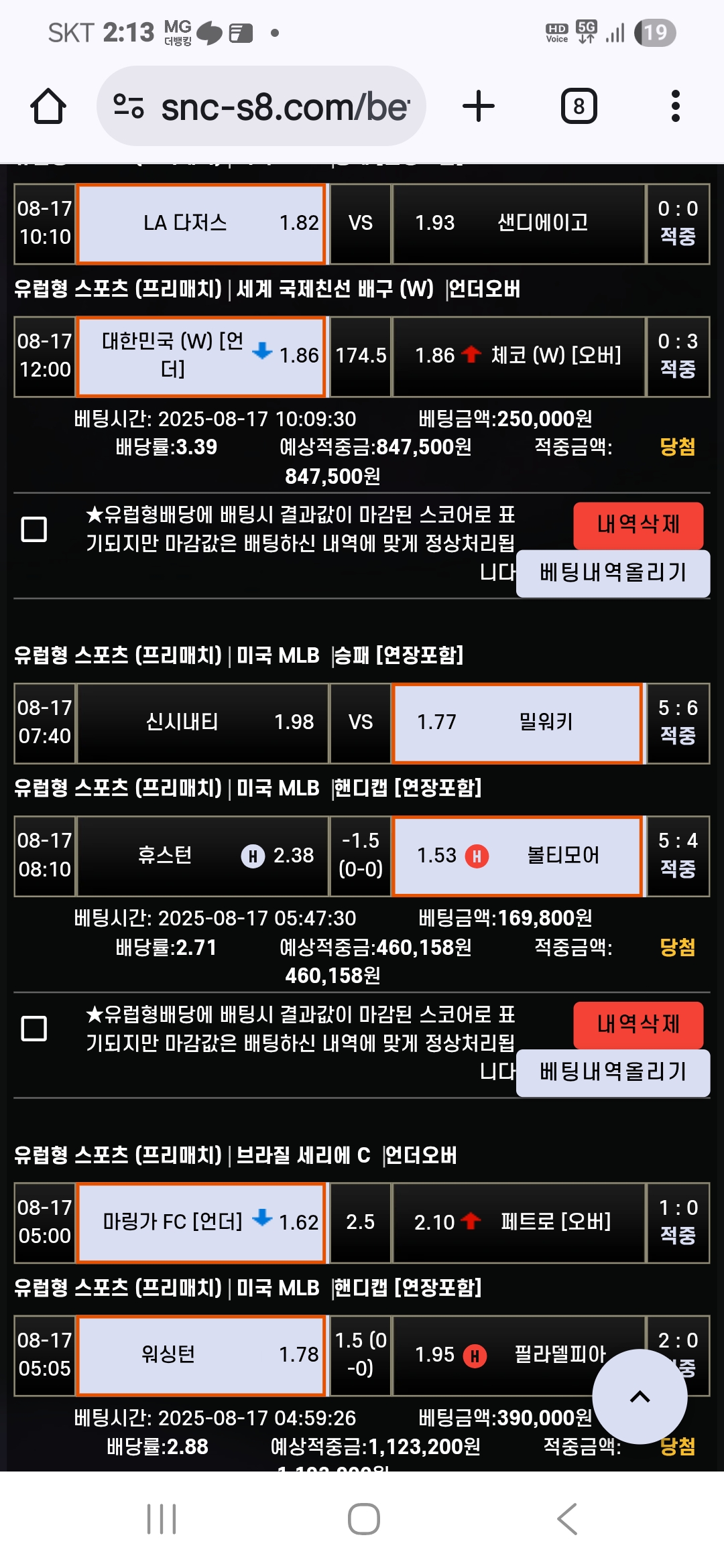This screenshot has height=1568, width=724.
Task: Tap the browser home icon
Action: tap(48, 107)
